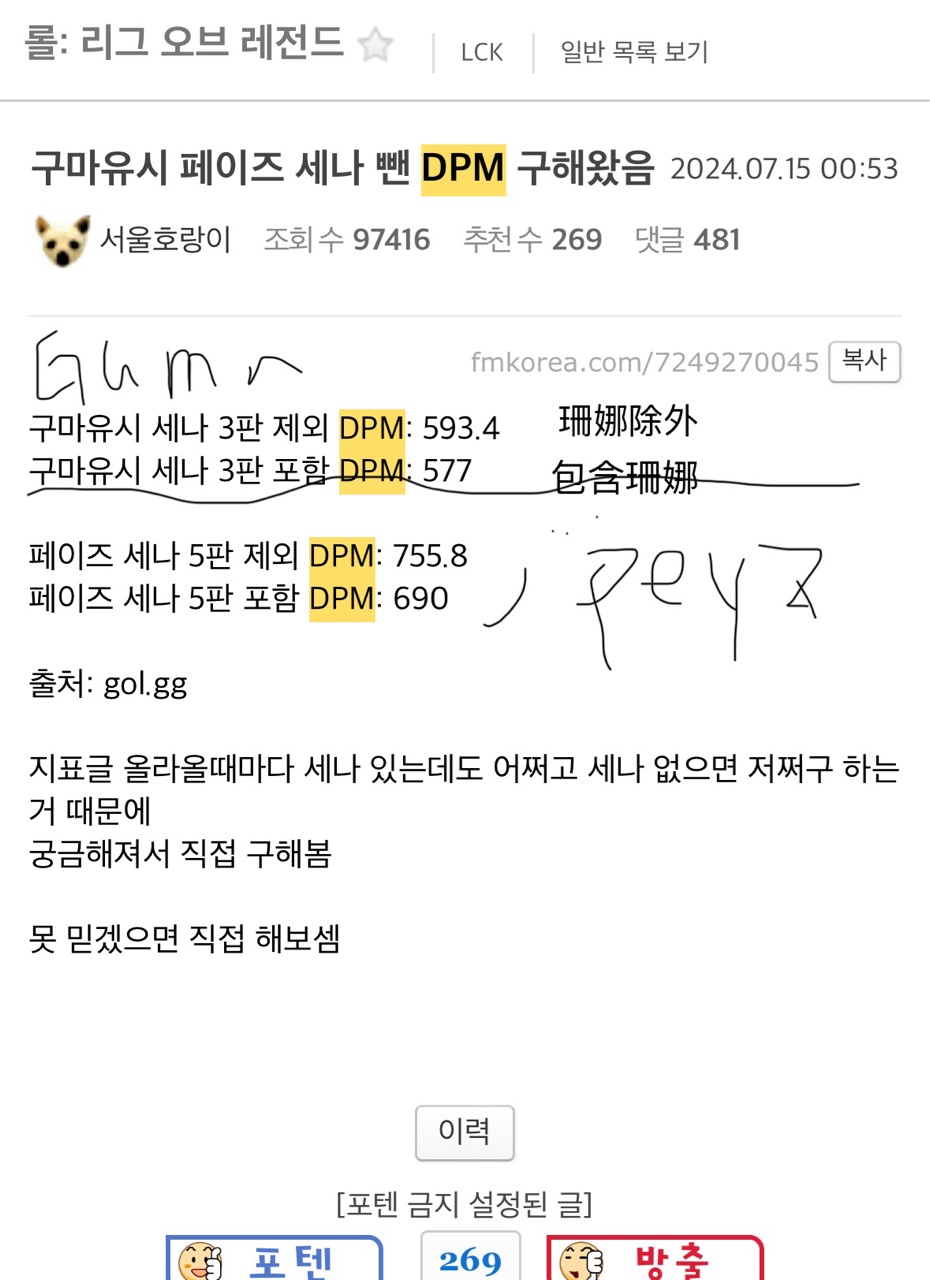Copy the post URL with 복사
This screenshot has width=930, height=1280.
[x=865, y=362]
